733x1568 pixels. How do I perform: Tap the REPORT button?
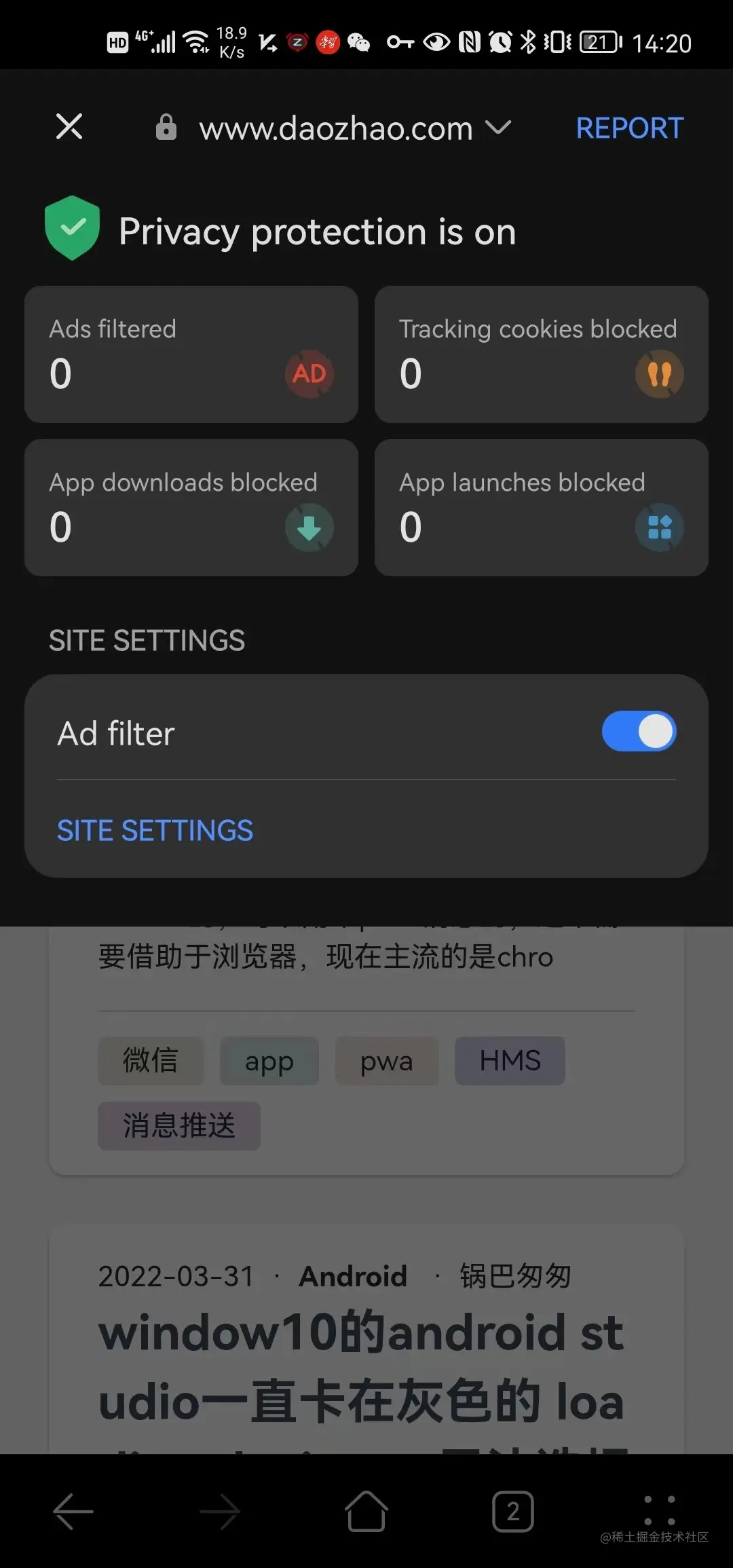pos(629,128)
